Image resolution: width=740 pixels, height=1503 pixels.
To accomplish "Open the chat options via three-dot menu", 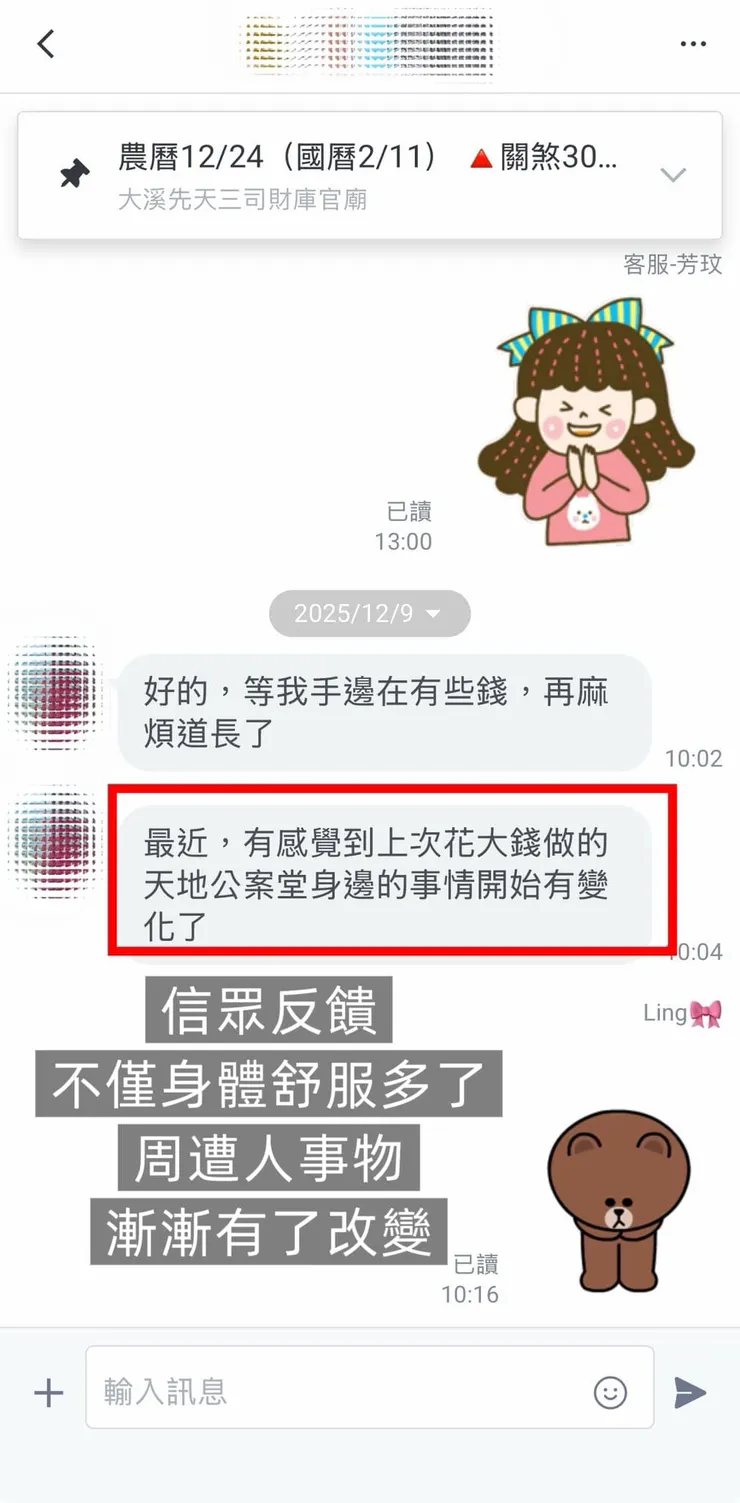I will [692, 43].
